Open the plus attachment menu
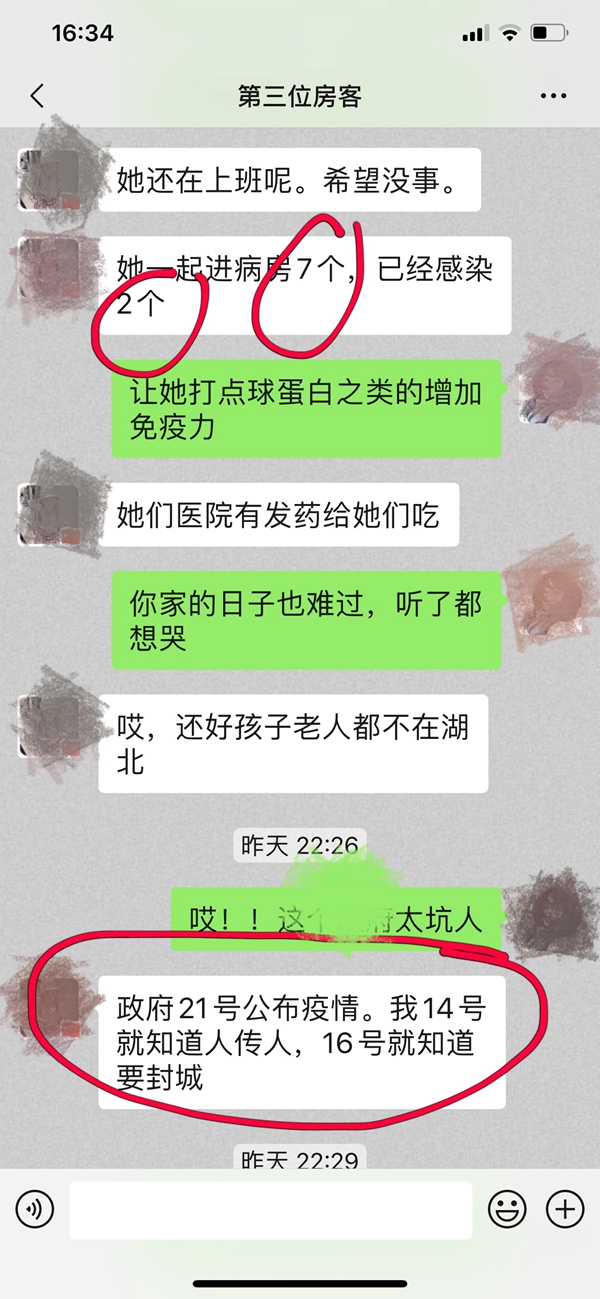The image size is (600, 1299). click(x=565, y=1210)
